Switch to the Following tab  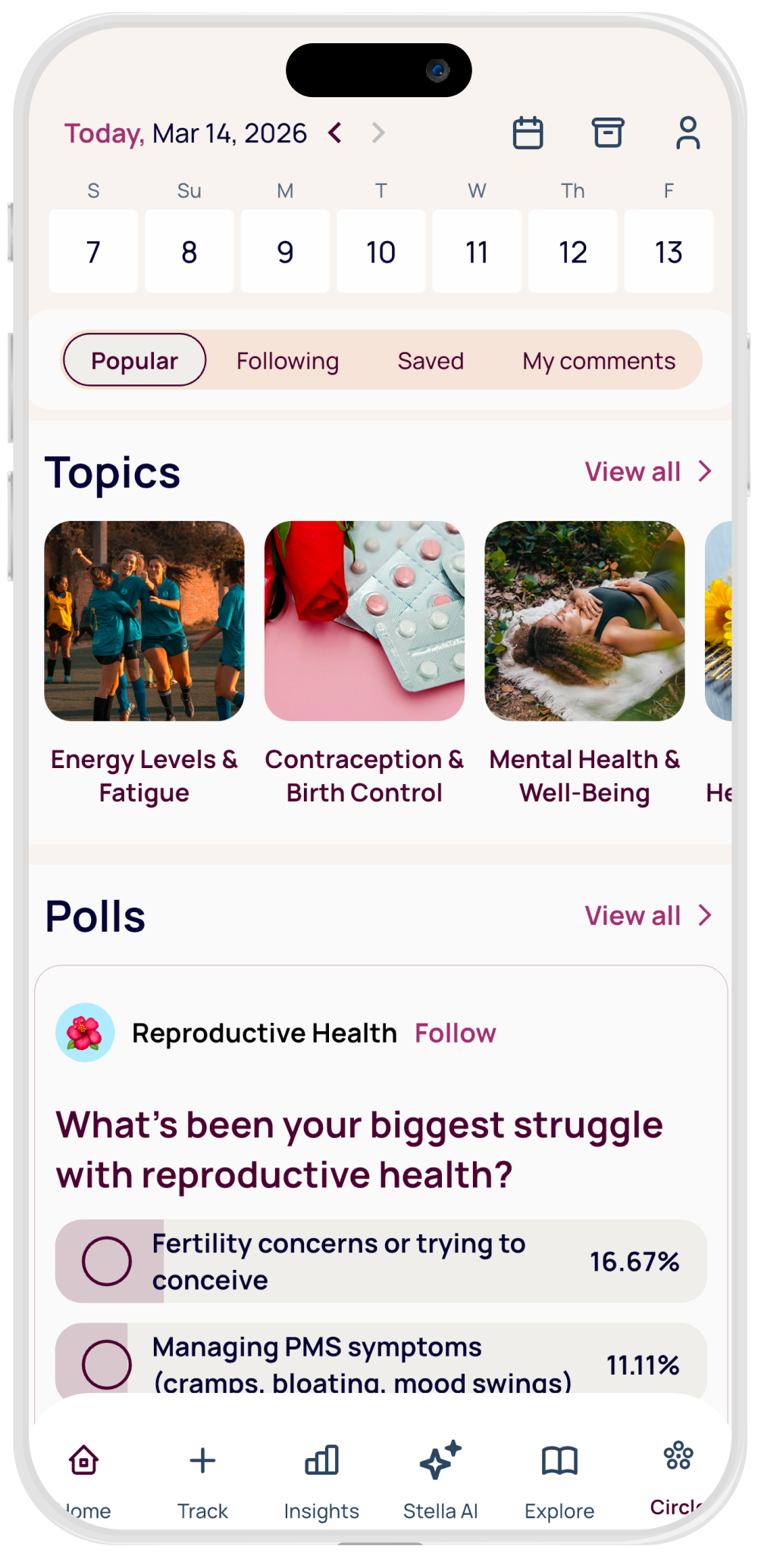287,361
